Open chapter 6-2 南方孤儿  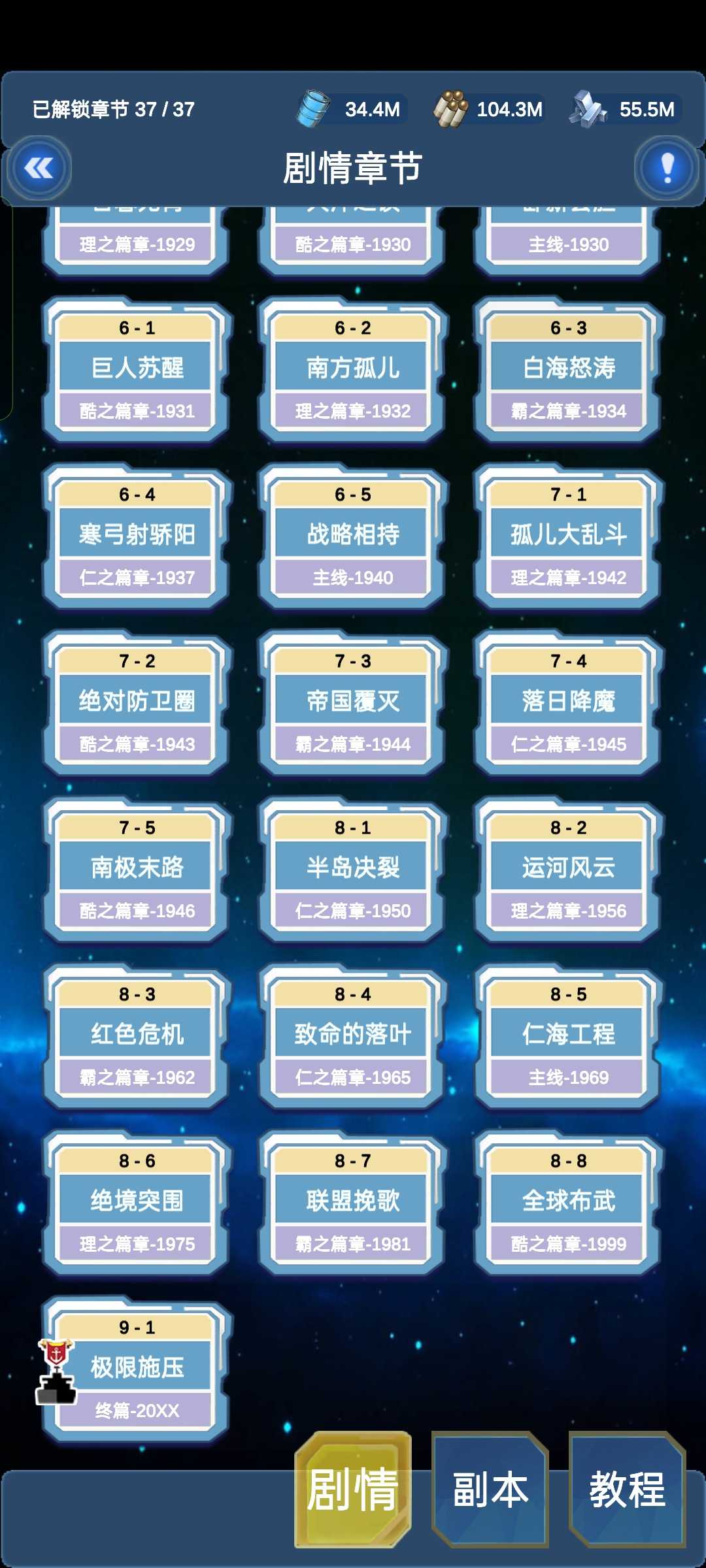[x=353, y=369]
